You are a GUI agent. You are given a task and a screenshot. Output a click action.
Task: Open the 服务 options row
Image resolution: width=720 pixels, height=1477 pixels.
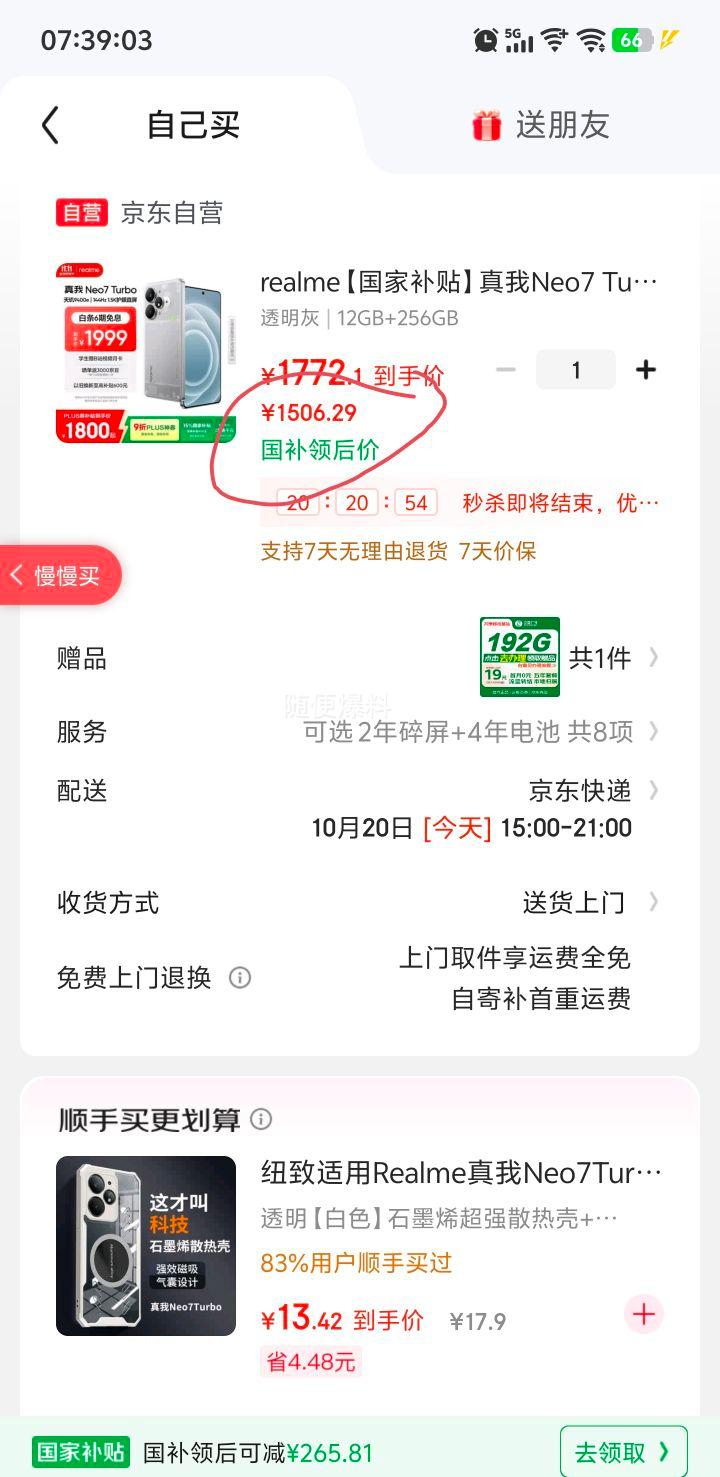[x=360, y=731]
